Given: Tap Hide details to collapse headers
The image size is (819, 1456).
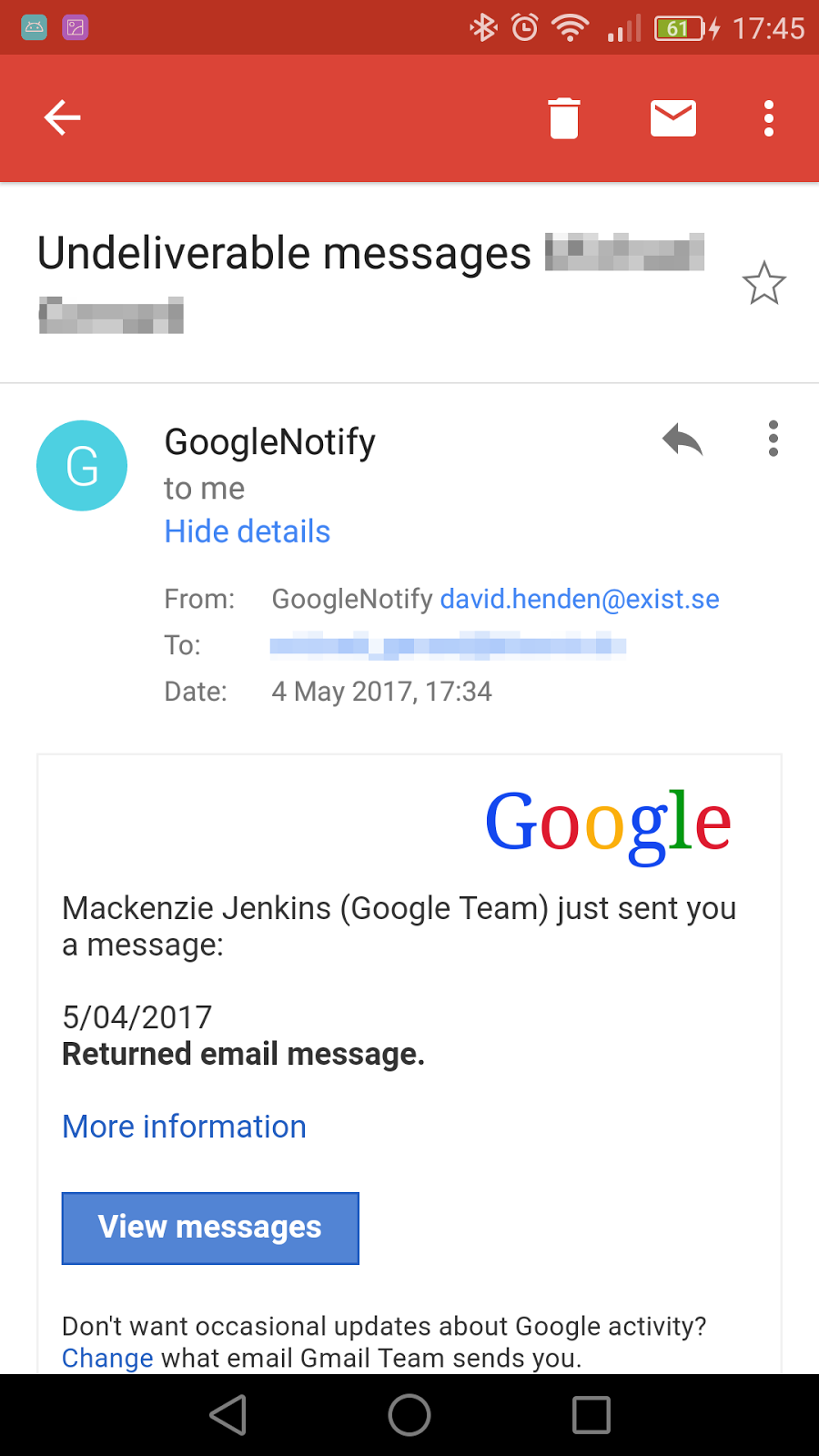Looking at the screenshot, I should (248, 531).
